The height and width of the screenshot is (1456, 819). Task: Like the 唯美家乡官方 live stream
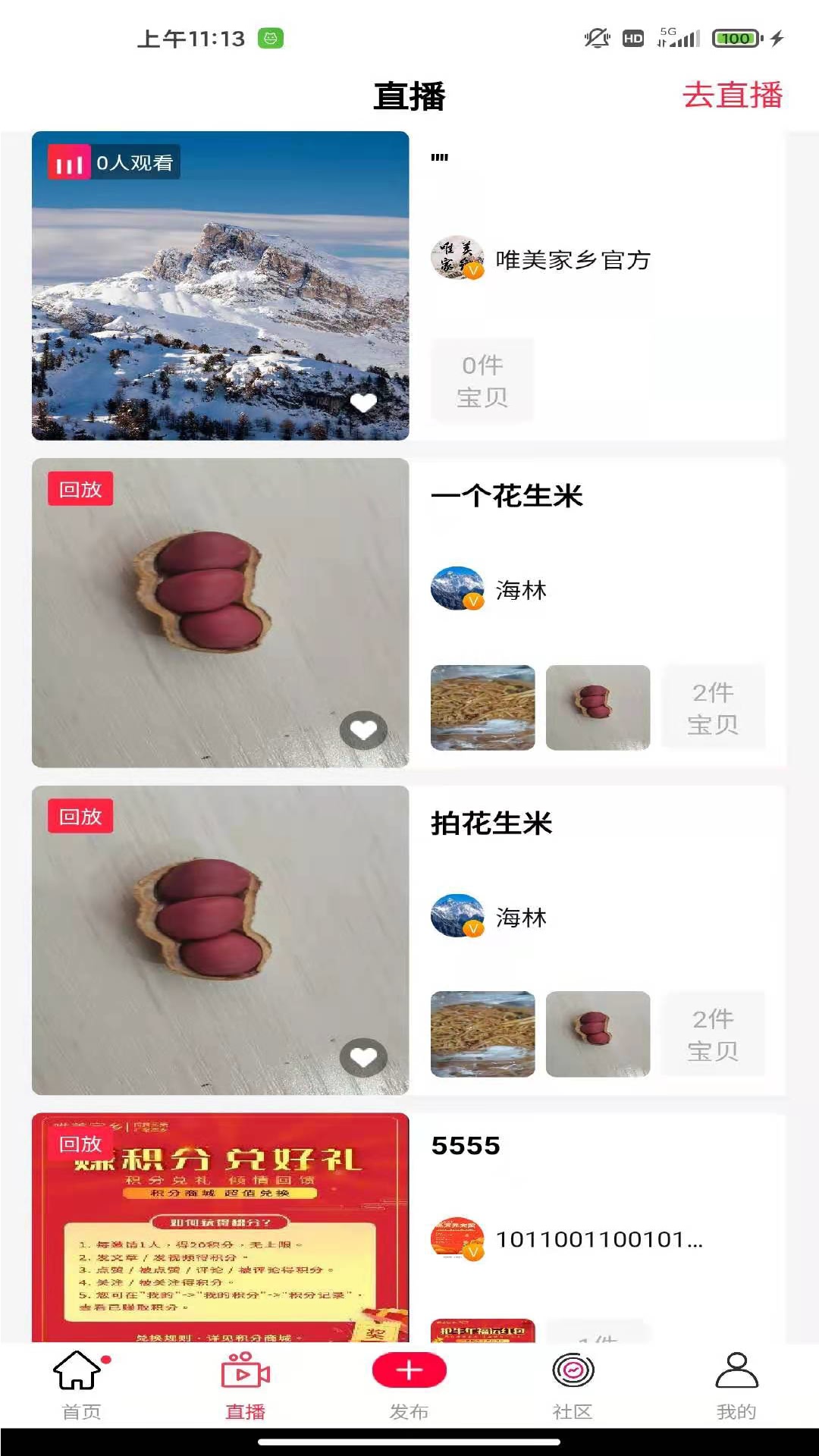pos(363,403)
